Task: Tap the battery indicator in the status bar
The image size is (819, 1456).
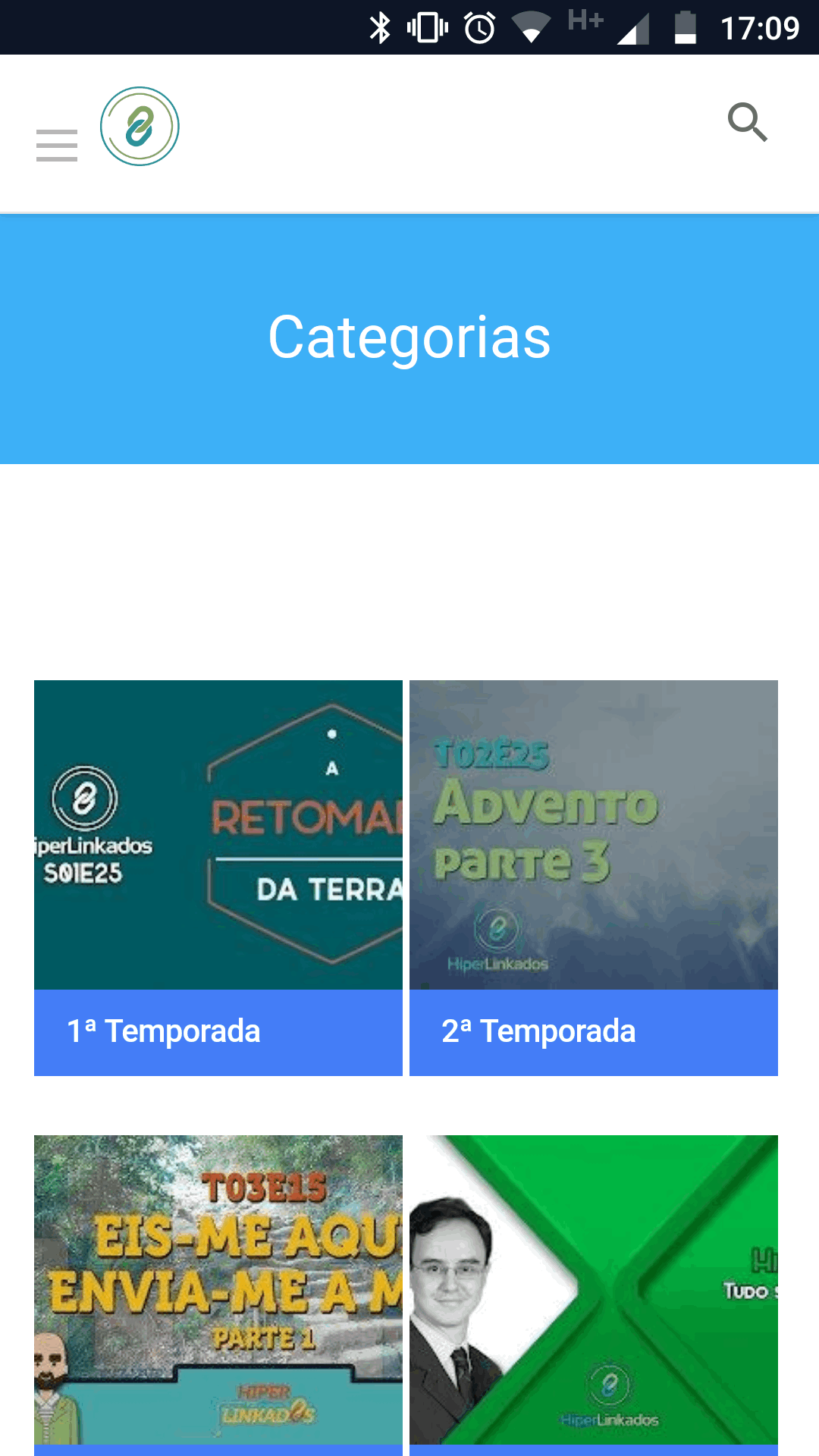Action: click(685, 27)
